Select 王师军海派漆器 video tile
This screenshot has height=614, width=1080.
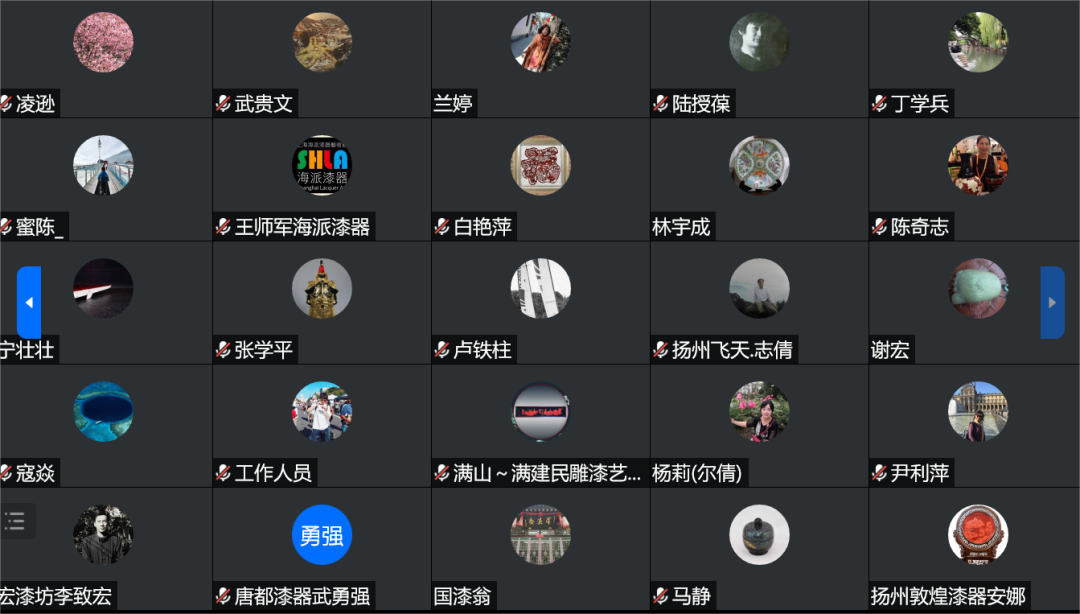(322, 178)
